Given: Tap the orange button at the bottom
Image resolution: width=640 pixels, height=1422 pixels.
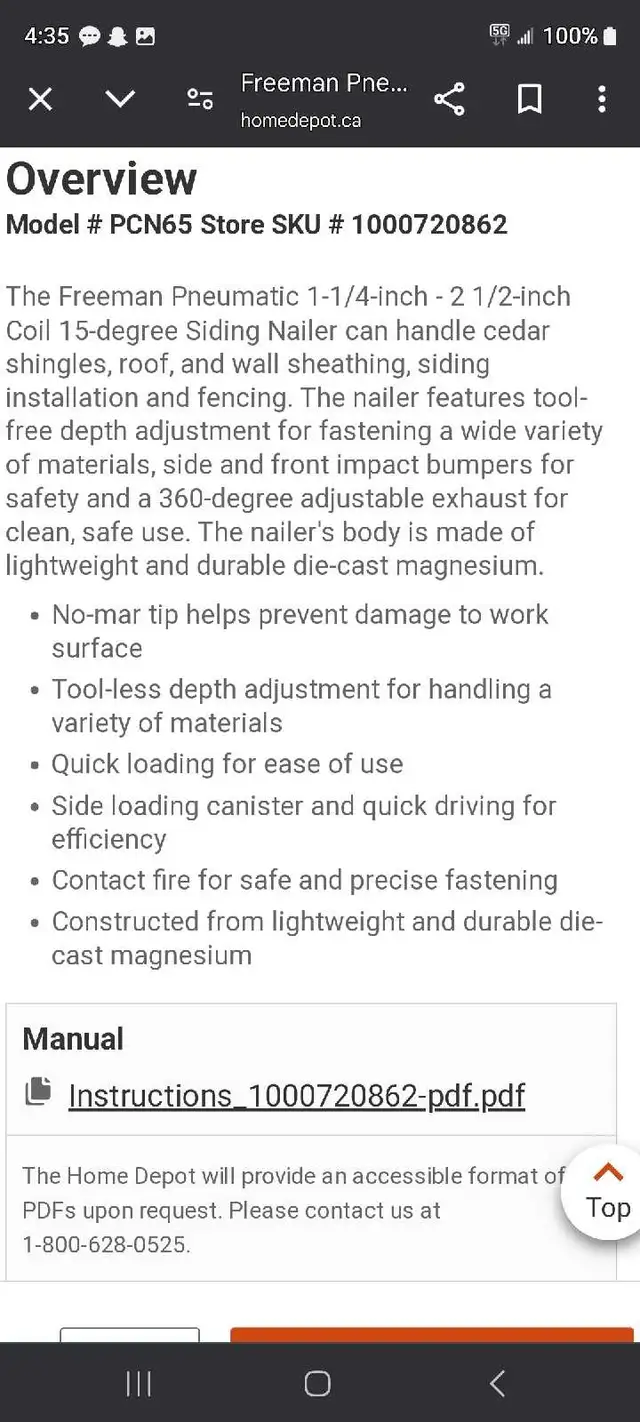Looking at the screenshot, I should pyautogui.click(x=432, y=1335).
